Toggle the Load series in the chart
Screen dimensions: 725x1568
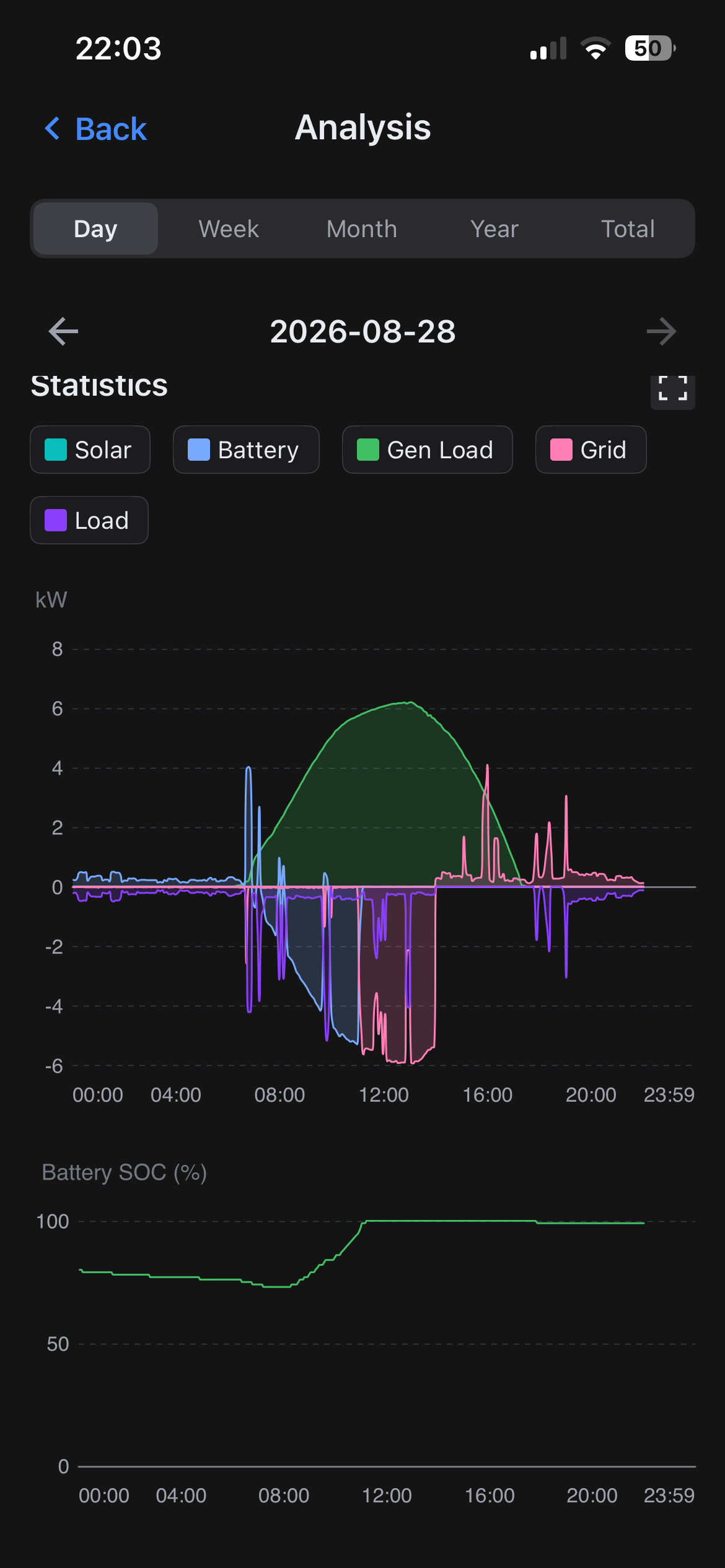[x=89, y=520]
